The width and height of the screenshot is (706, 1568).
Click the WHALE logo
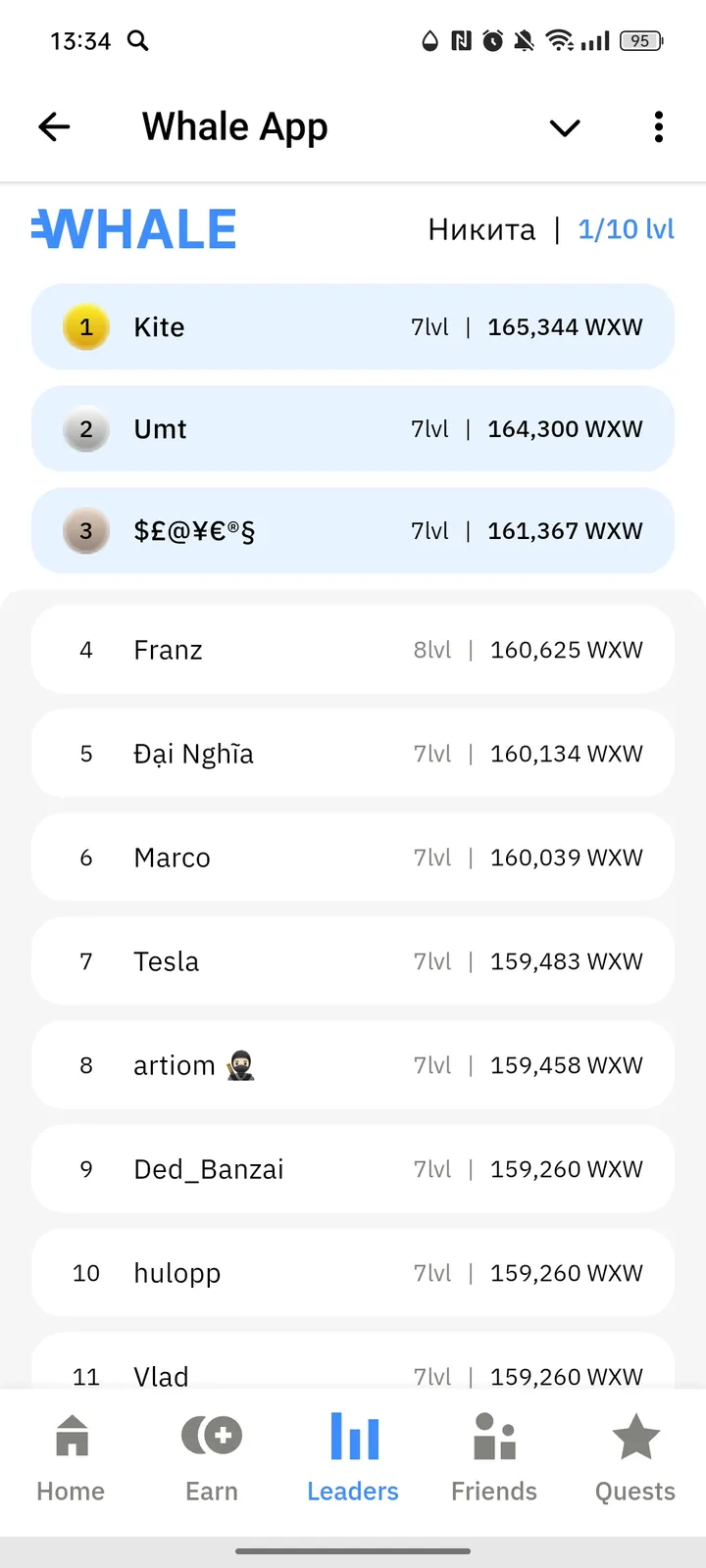coord(133,227)
